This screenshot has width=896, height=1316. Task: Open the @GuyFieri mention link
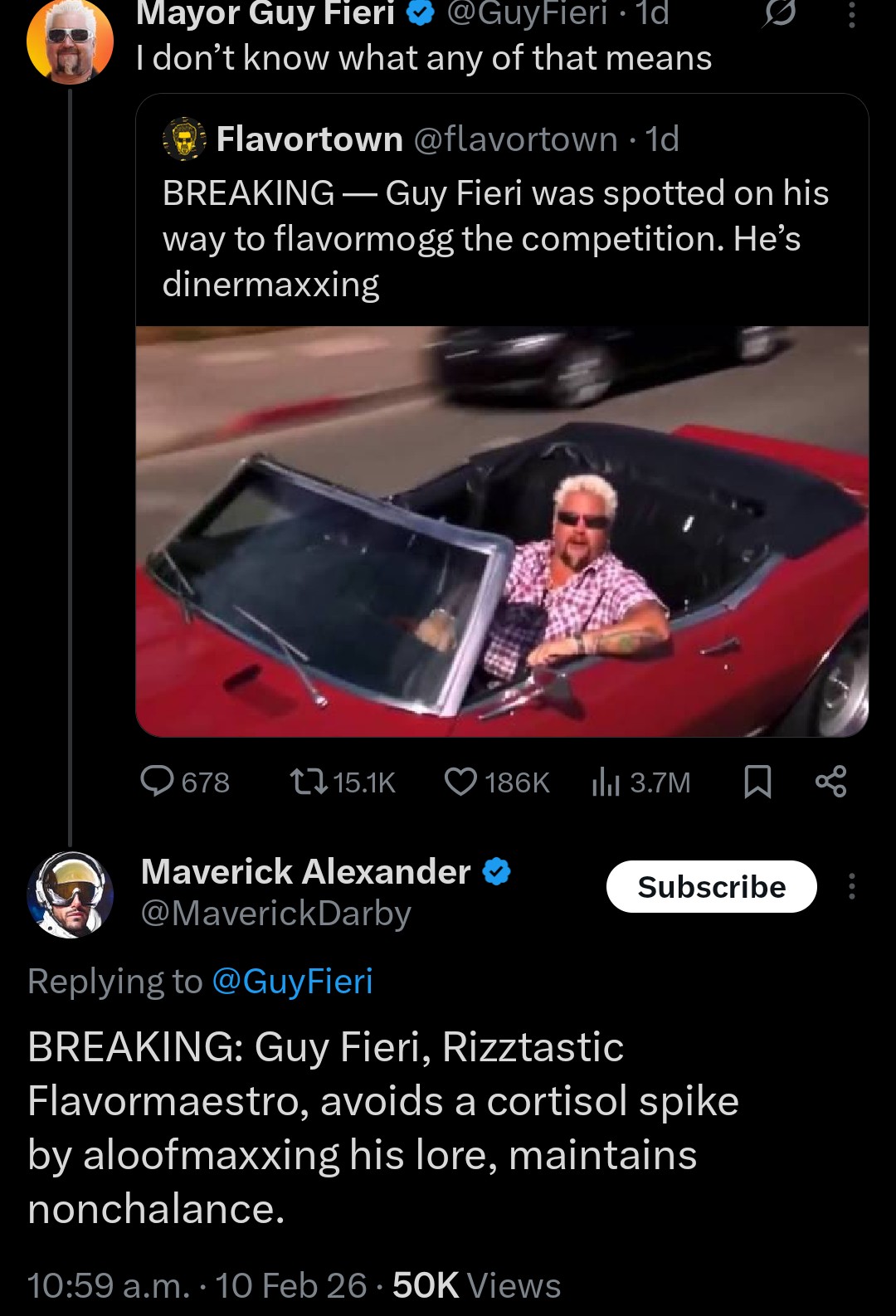coord(292,982)
